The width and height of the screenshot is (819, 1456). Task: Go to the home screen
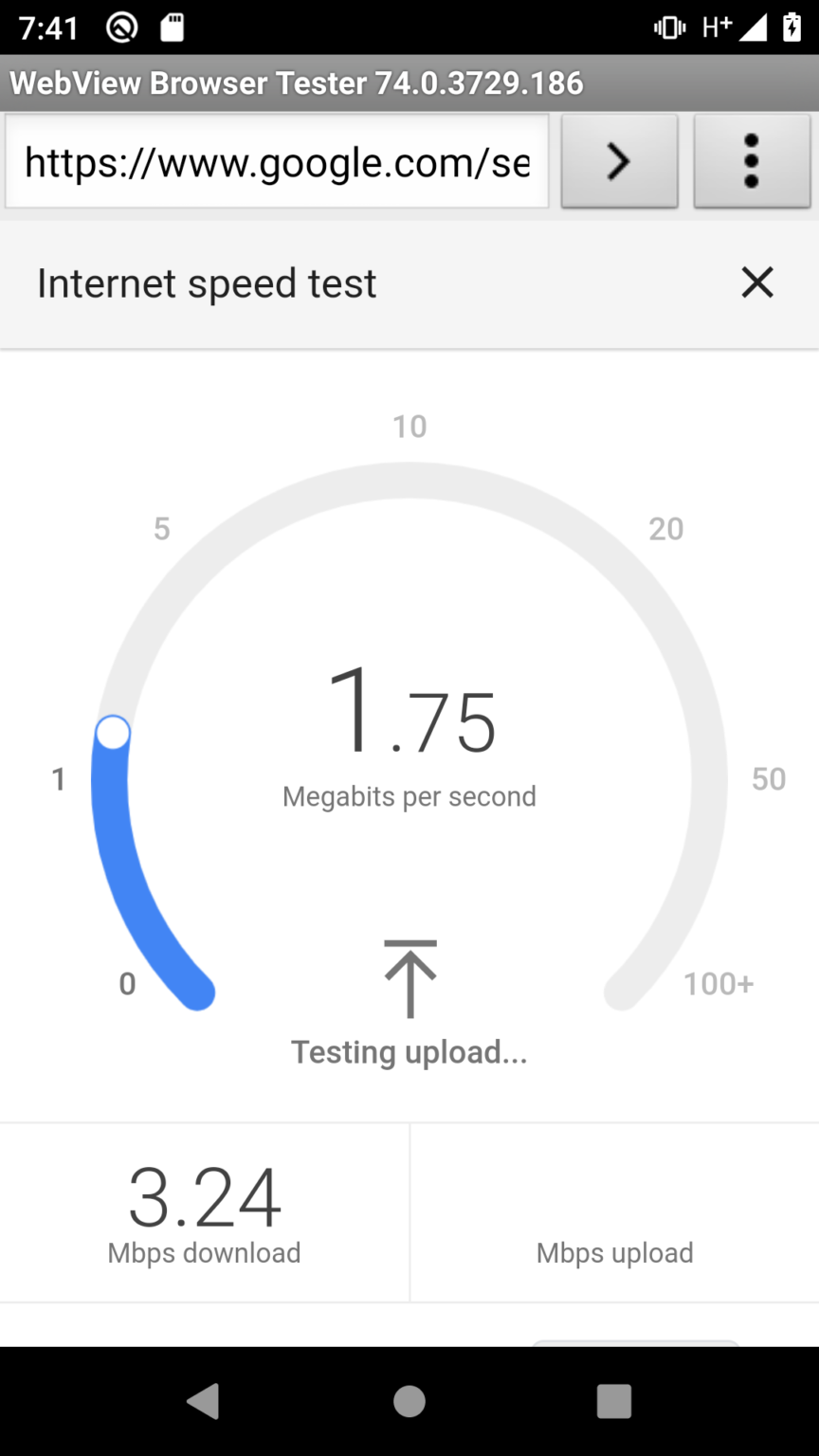coord(409,1401)
